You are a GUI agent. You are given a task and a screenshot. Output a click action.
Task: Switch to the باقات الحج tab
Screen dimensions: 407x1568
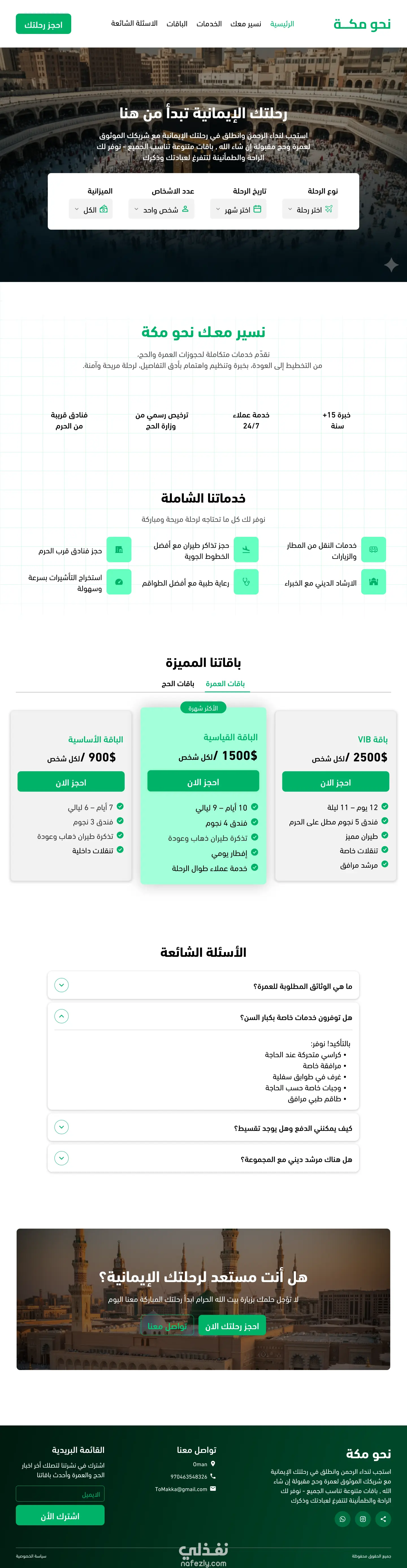(178, 684)
